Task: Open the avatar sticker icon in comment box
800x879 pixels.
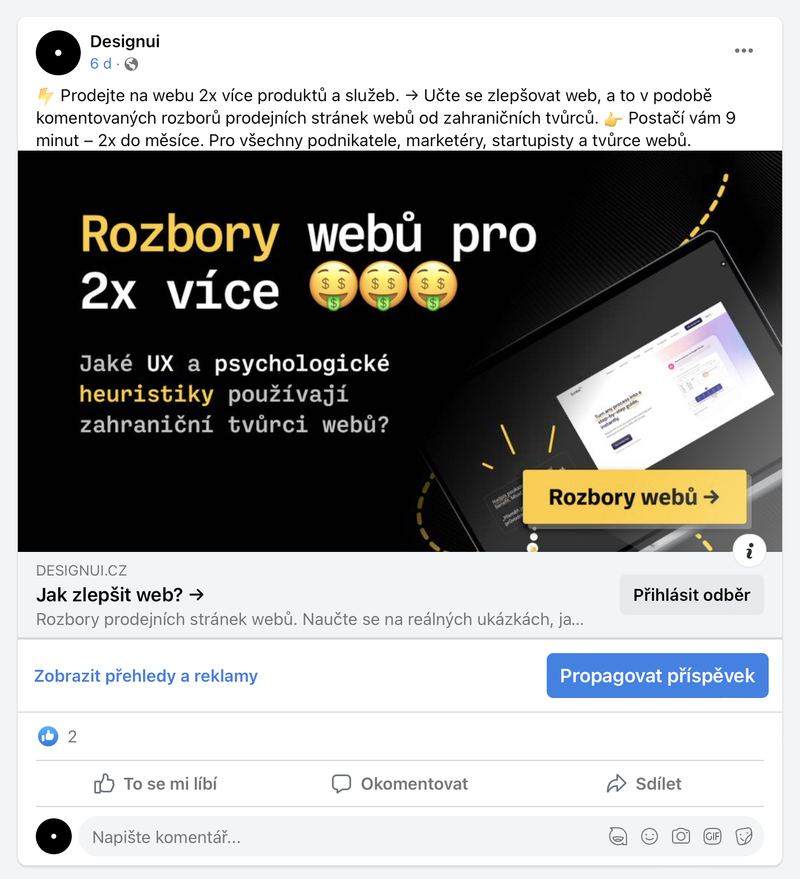Action: tap(618, 837)
